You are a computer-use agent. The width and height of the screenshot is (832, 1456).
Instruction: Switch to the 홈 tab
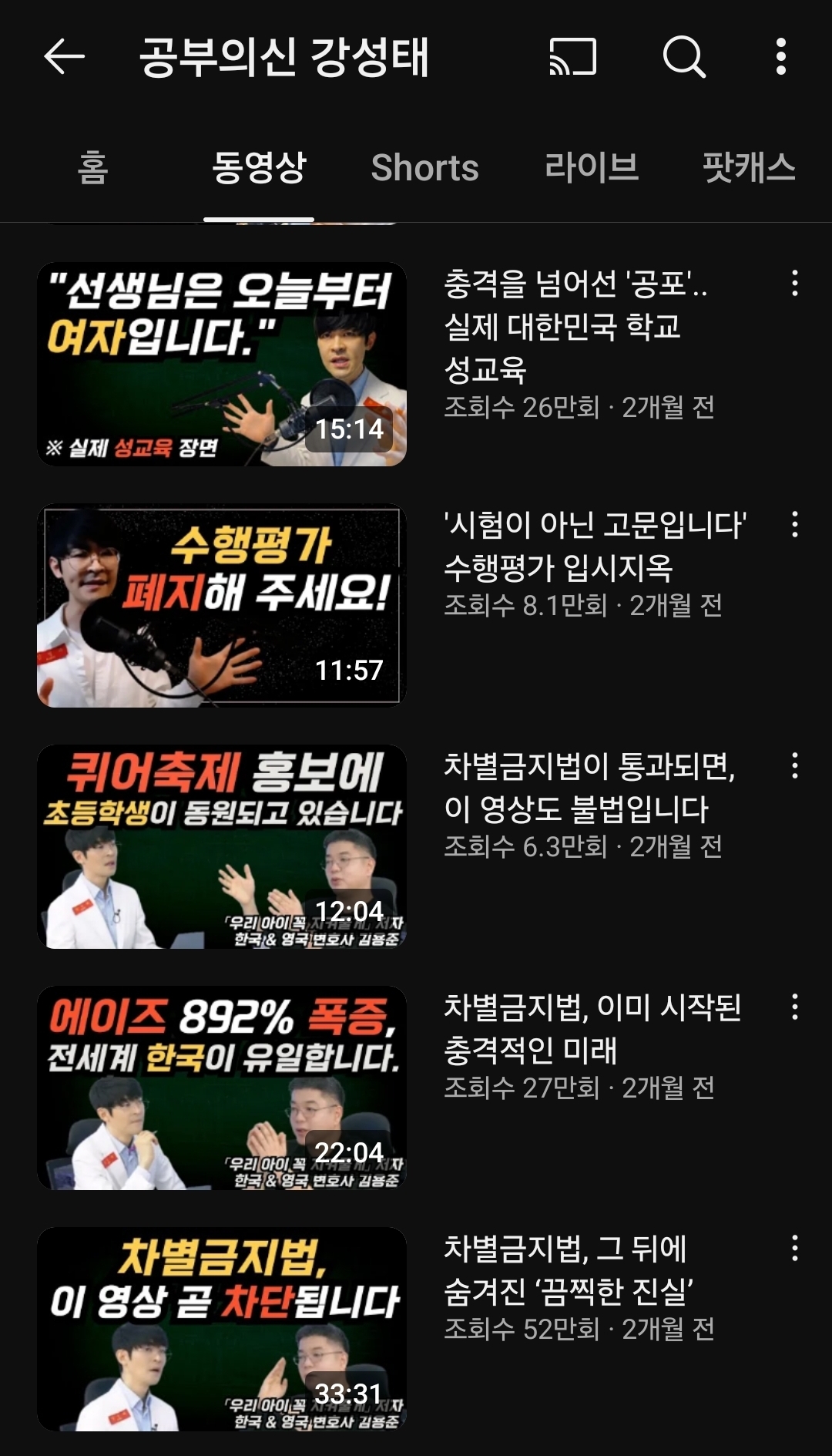(x=92, y=167)
